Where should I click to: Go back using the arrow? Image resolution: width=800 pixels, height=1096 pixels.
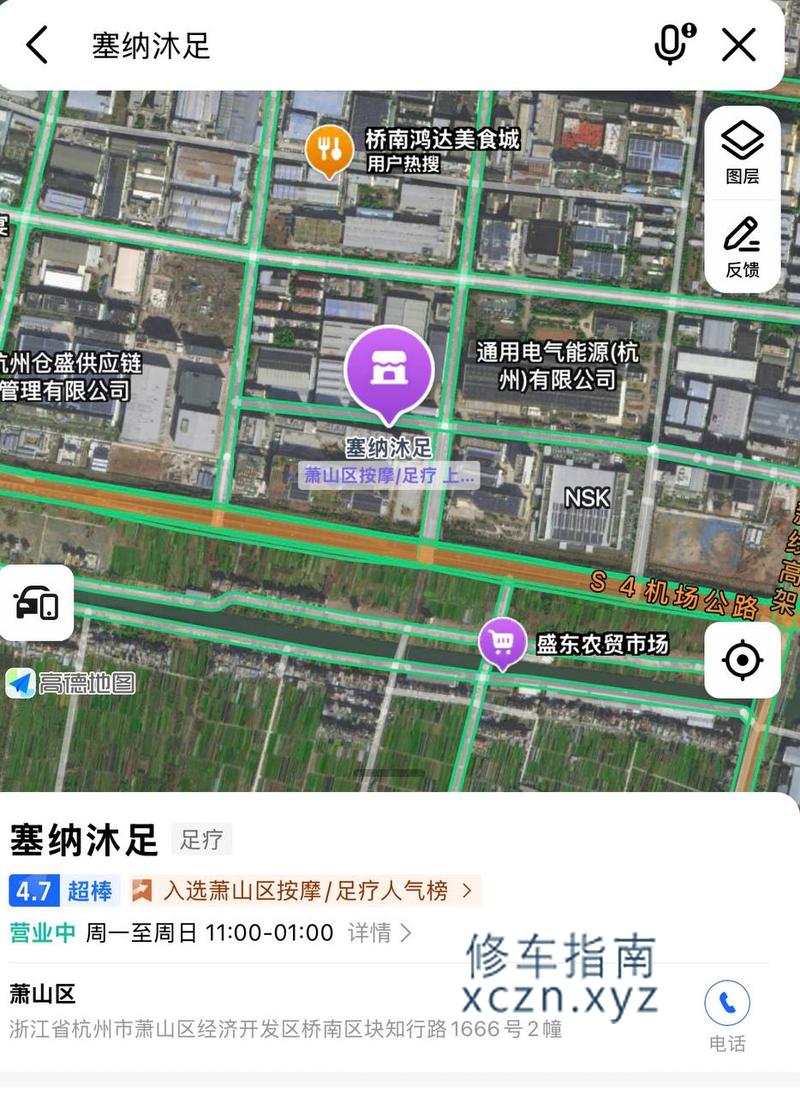37,45
